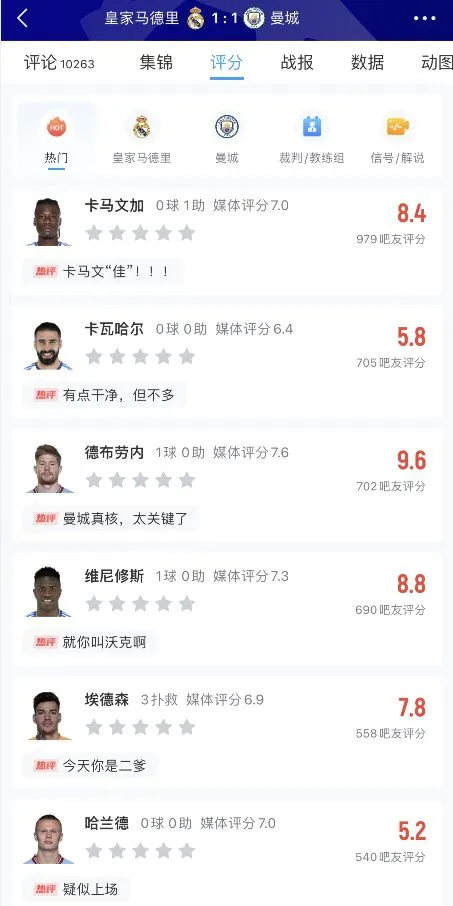Tap 维尼修斯's player photo
Screen dimensions: 453x906
click(48, 591)
